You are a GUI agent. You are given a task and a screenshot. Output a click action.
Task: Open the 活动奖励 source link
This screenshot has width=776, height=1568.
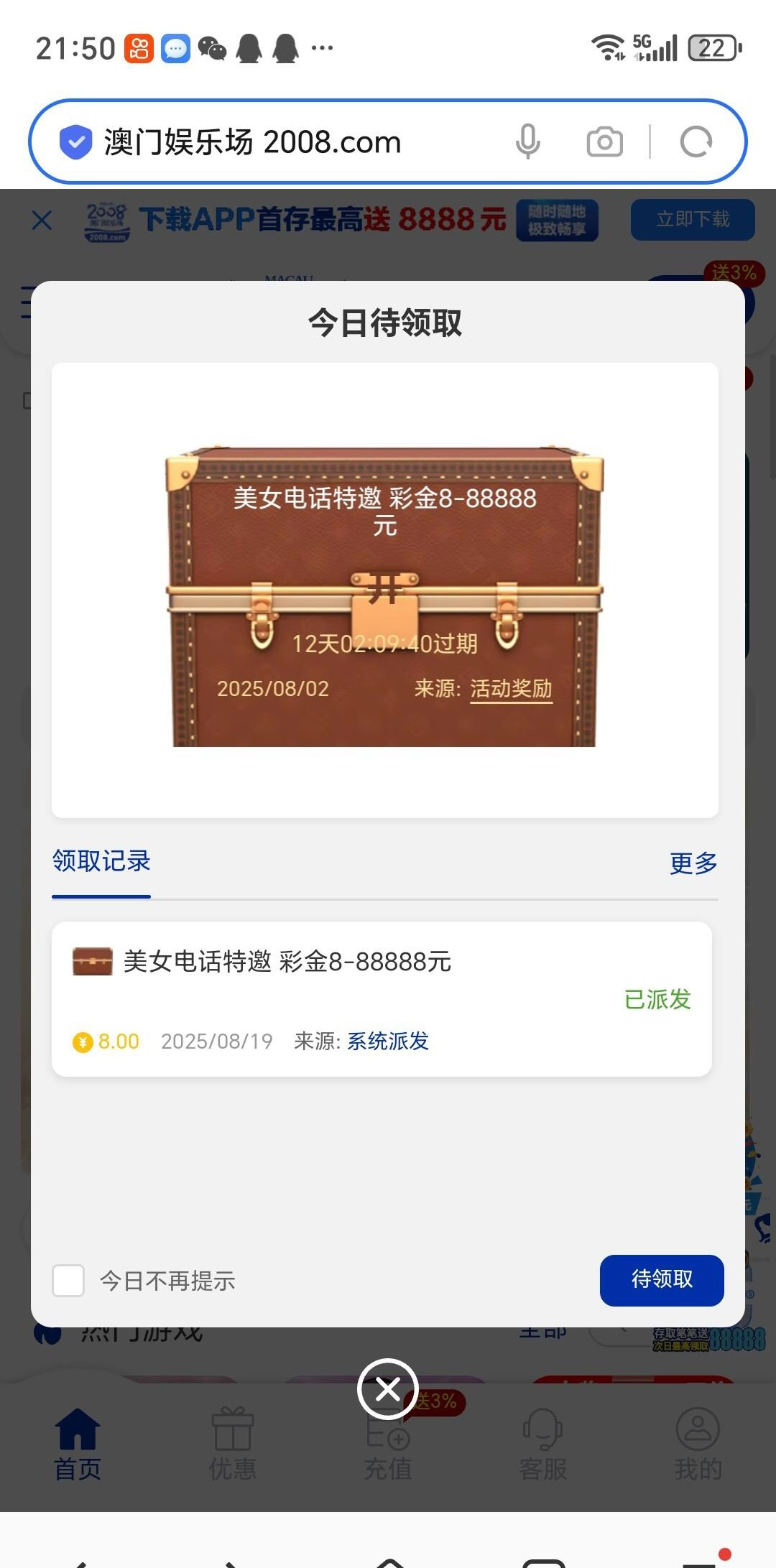pos(511,688)
